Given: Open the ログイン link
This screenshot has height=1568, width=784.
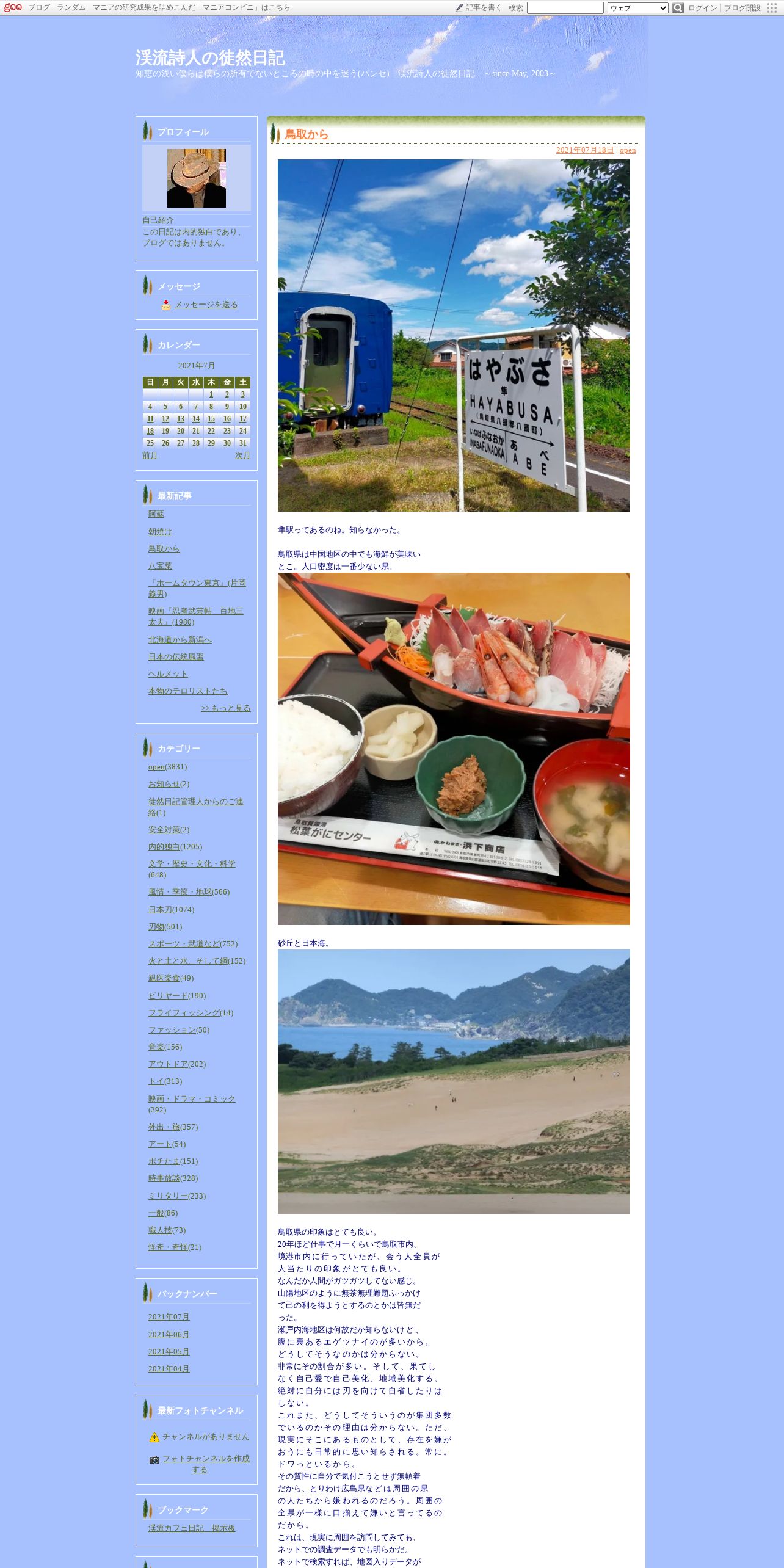Looking at the screenshot, I should click(x=702, y=8).
